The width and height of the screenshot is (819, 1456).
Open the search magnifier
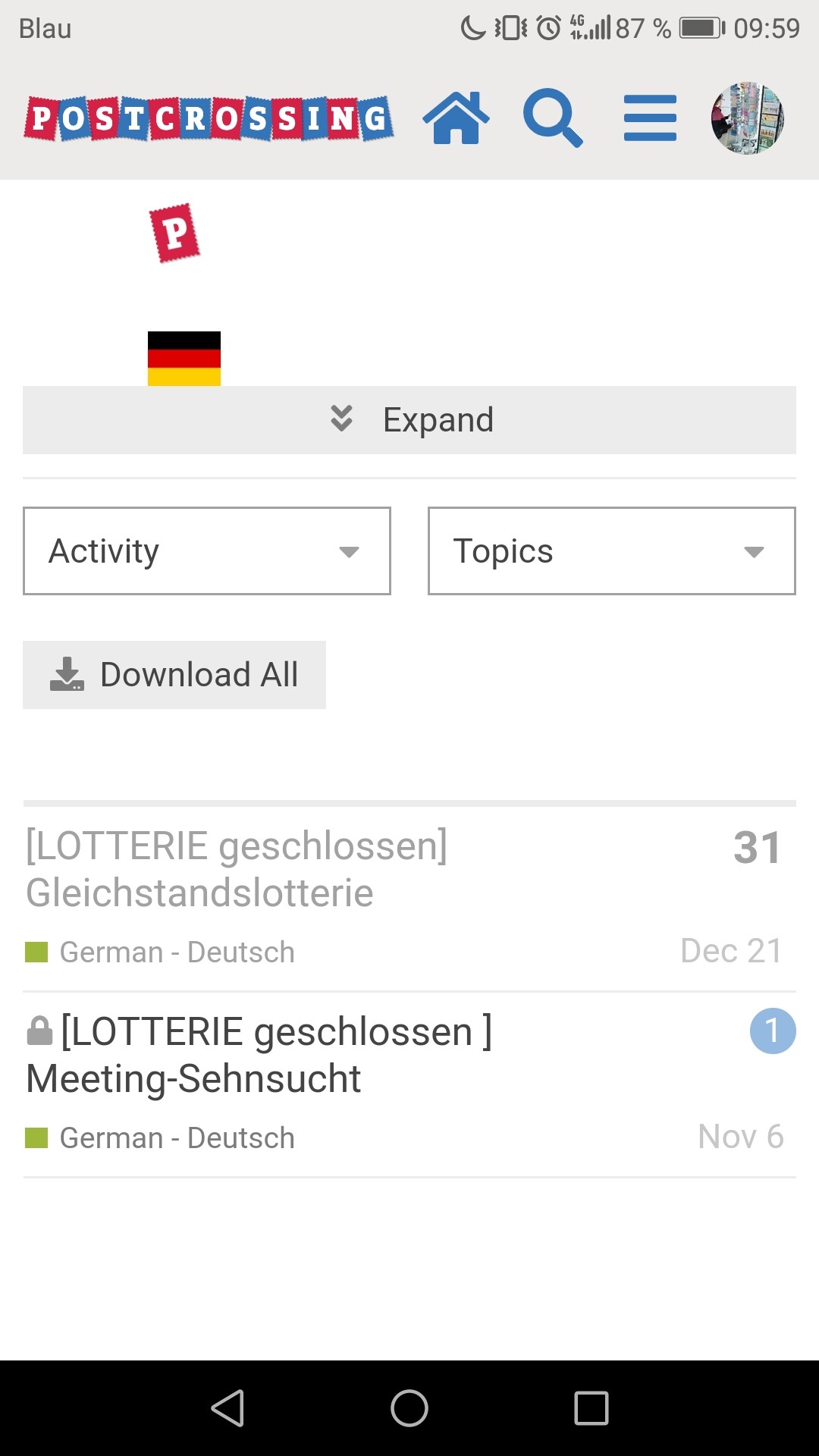[x=553, y=118]
